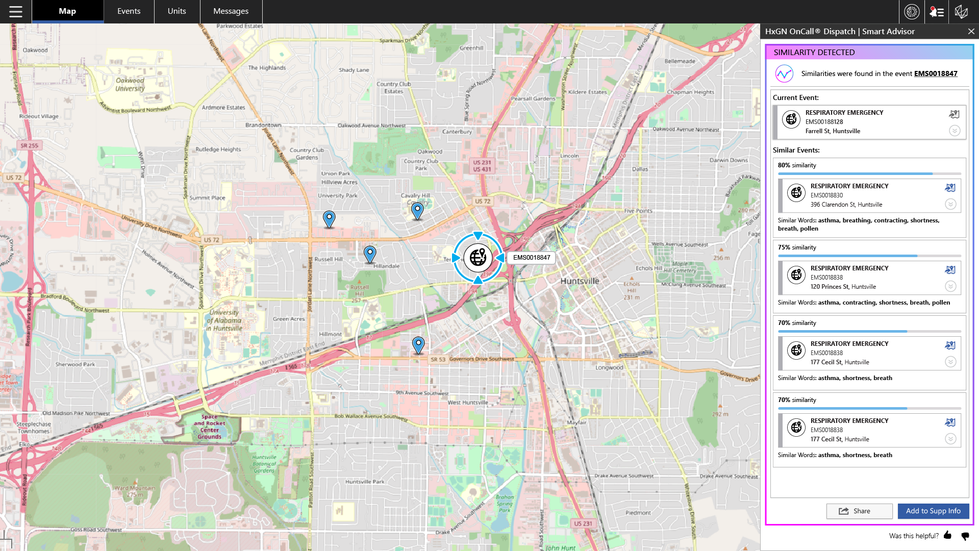Viewport: 979px width, 551px height.
Task: Rate the advice with thumbs up
Action: coord(948,536)
